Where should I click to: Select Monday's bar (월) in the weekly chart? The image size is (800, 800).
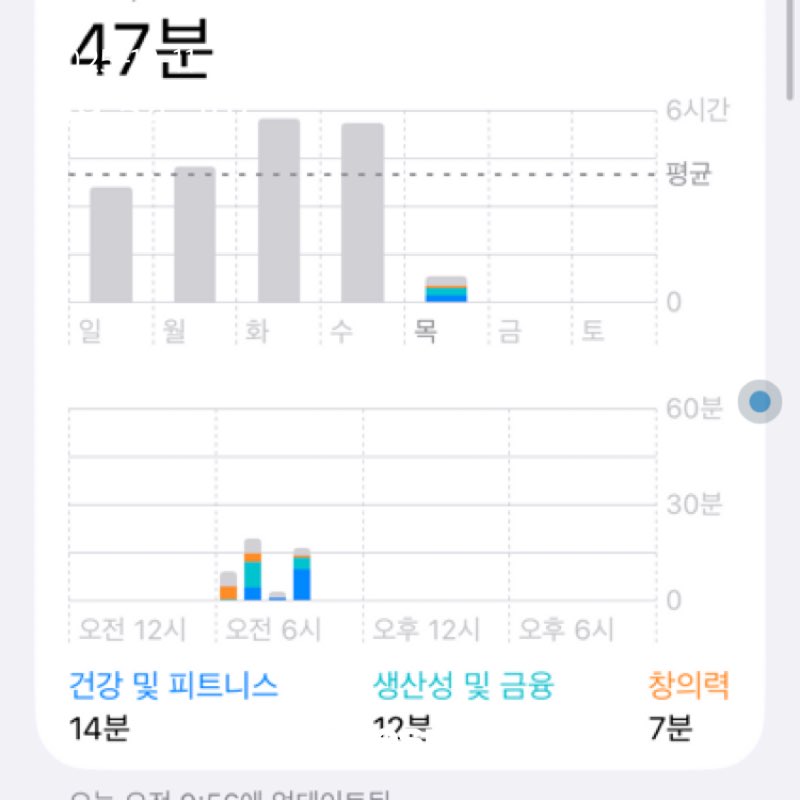point(195,235)
